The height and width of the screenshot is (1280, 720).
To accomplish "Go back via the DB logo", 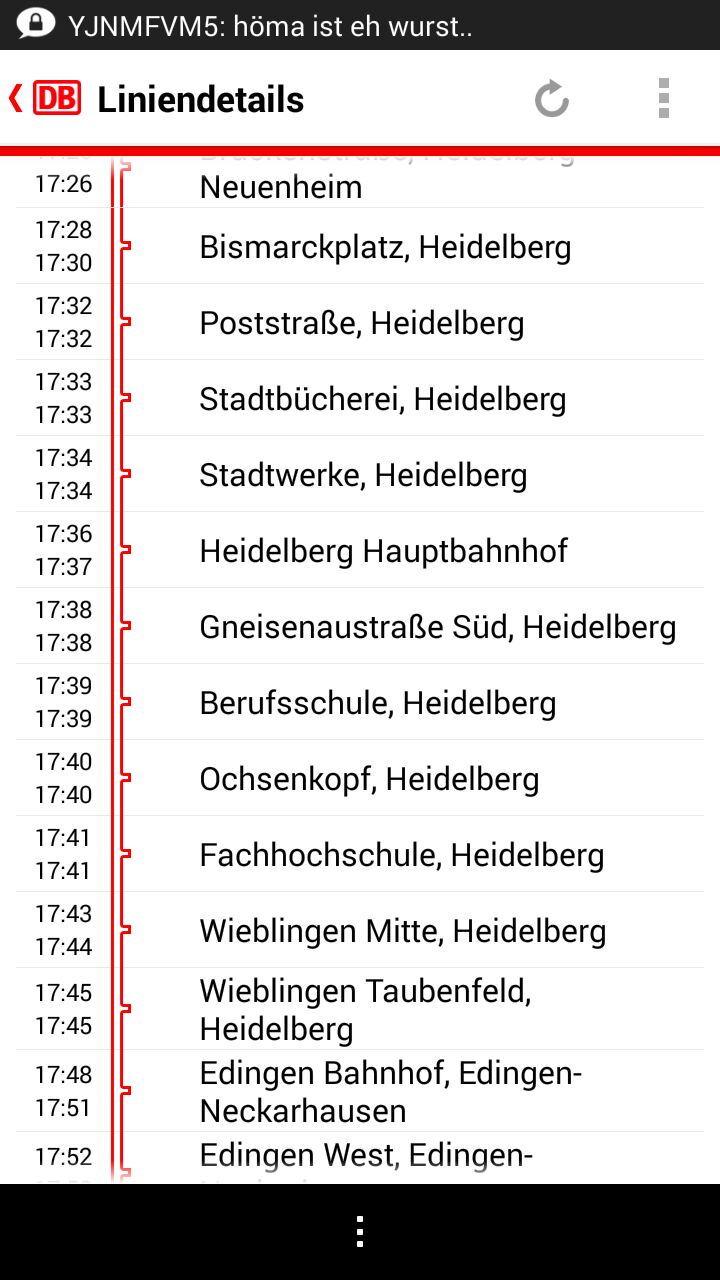I will click(46, 98).
